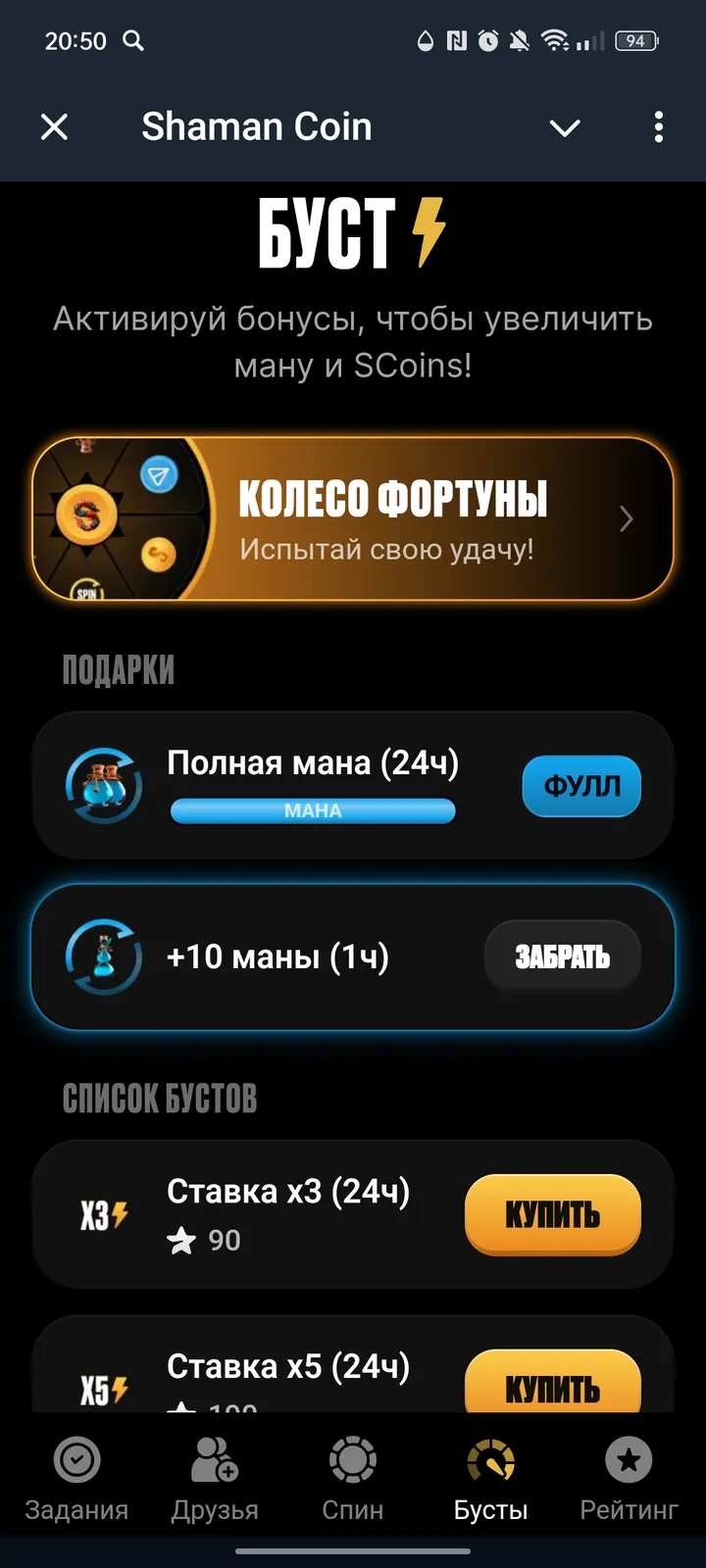Tap the X3 lightning boost icon

click(x=103, y=1213)
